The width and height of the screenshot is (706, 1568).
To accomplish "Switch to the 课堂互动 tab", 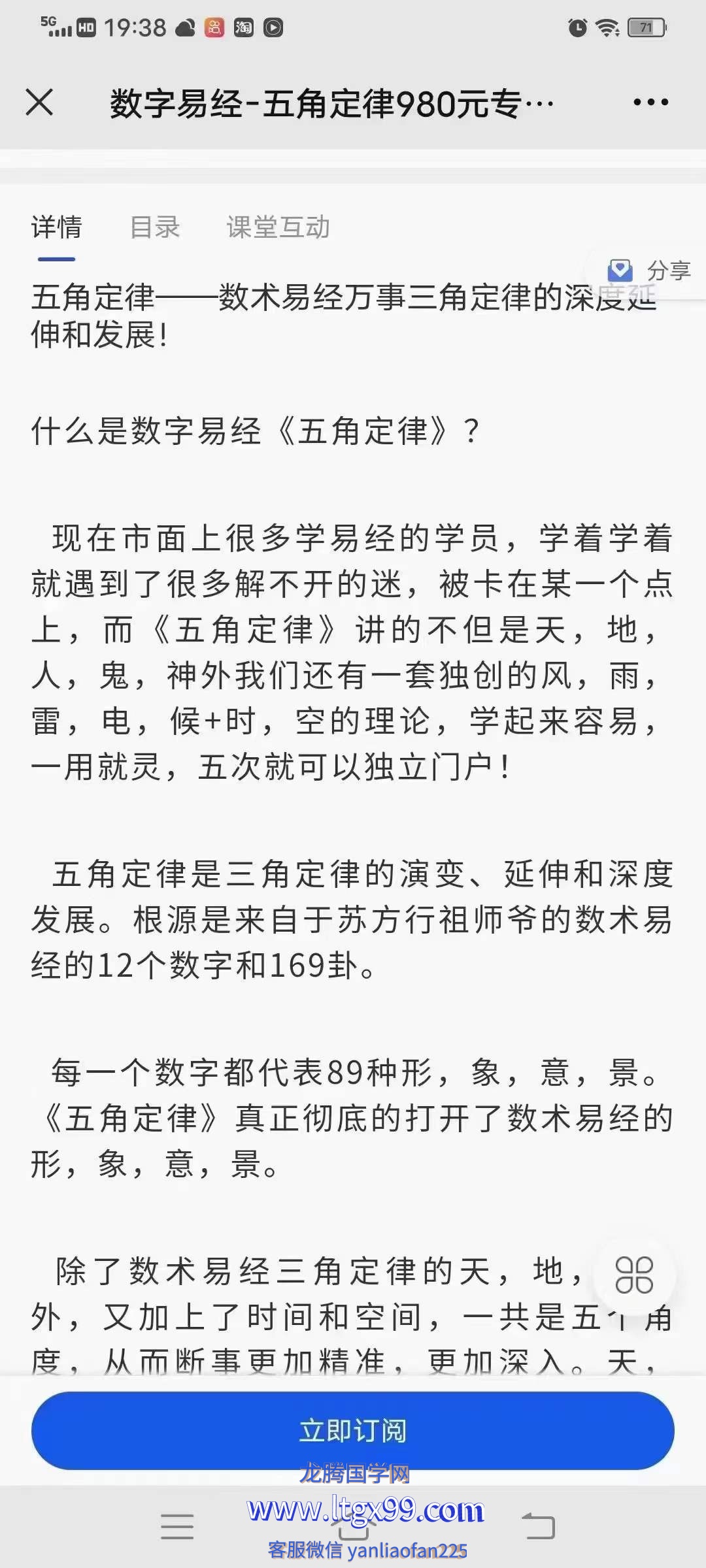I will point(278,227).
